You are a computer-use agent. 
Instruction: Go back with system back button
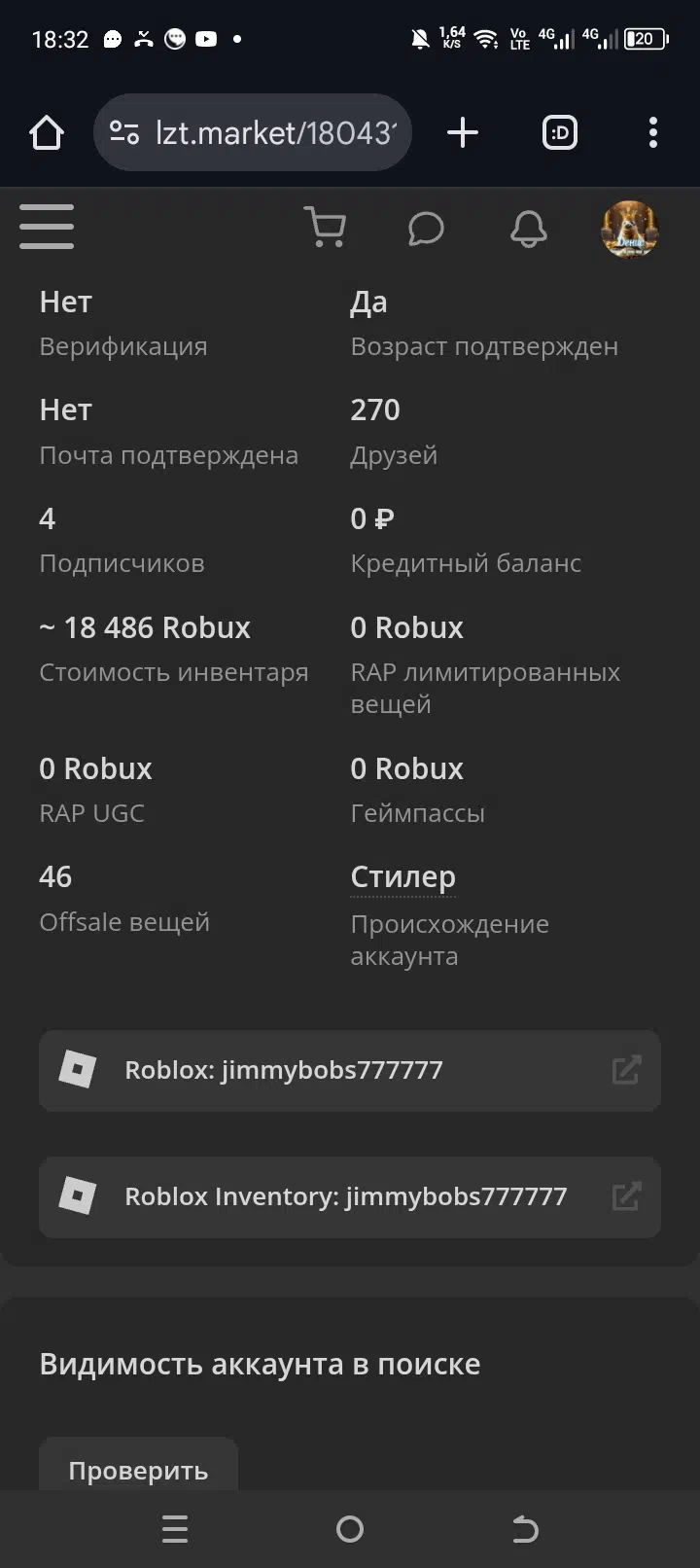tap(525, 1529)
